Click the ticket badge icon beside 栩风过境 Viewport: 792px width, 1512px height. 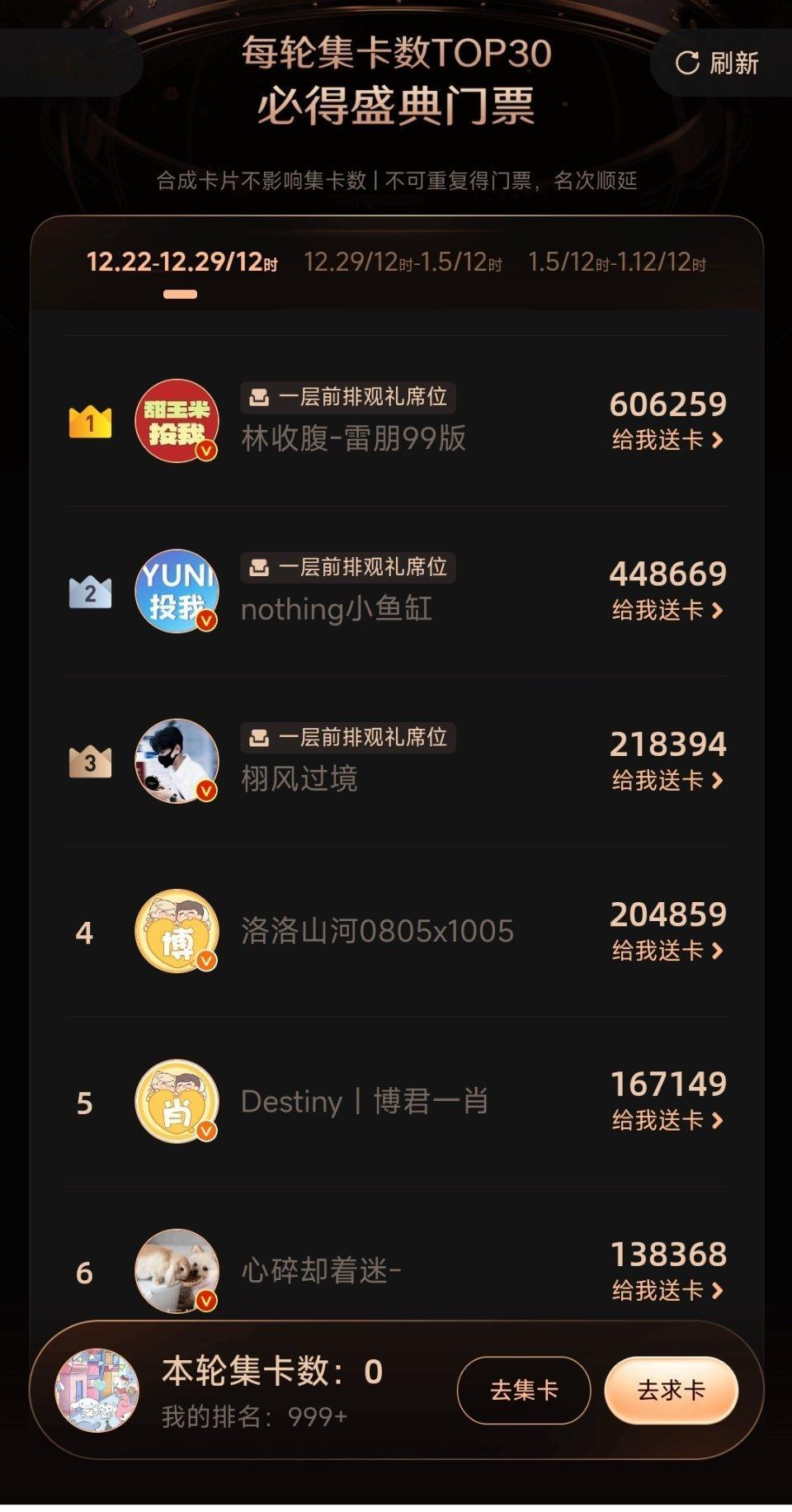click(x=258, y=738)
